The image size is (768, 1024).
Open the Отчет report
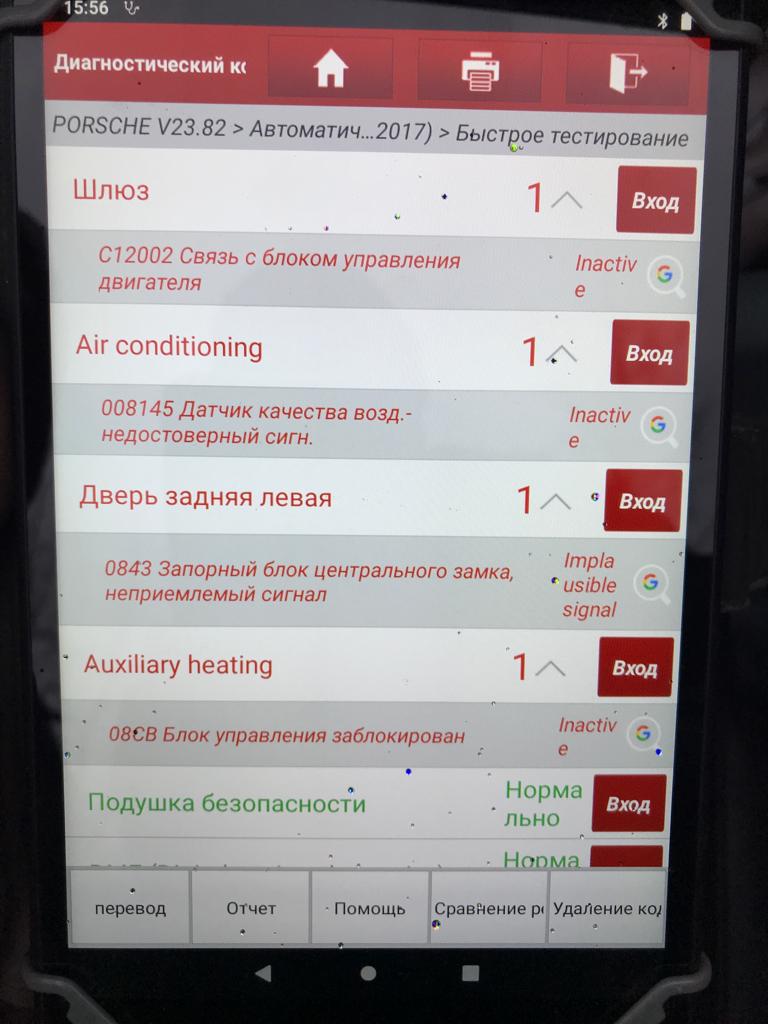pyautogui.click(x=250, y=908)
